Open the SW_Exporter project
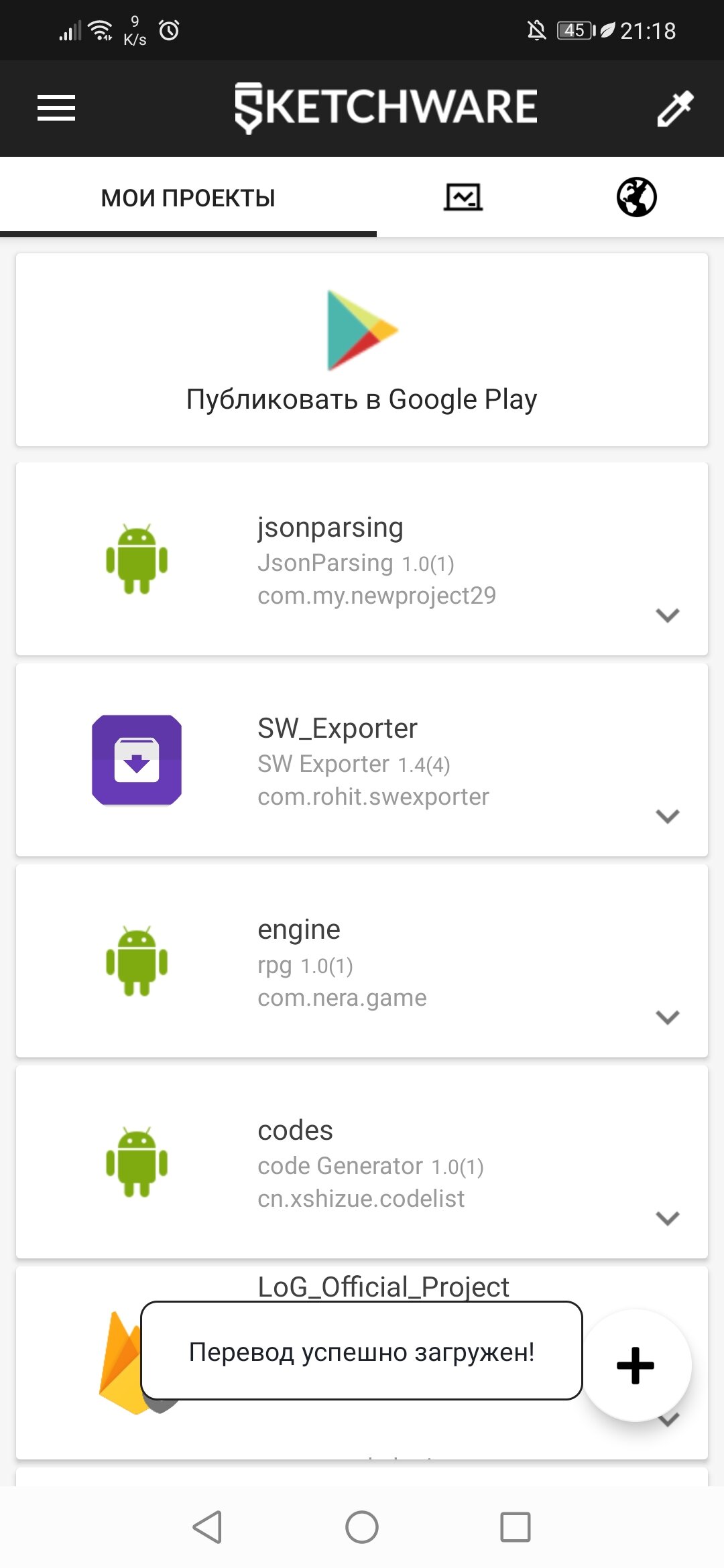724x1568 pixels. point(362,760)
